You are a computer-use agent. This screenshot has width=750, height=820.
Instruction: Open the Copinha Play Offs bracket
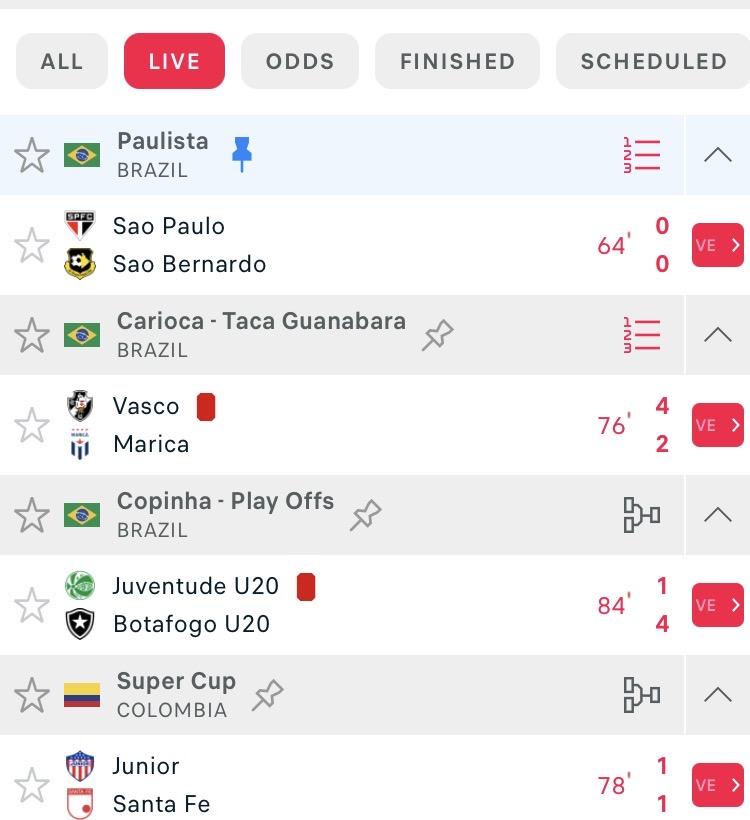(x=641, y=515)
